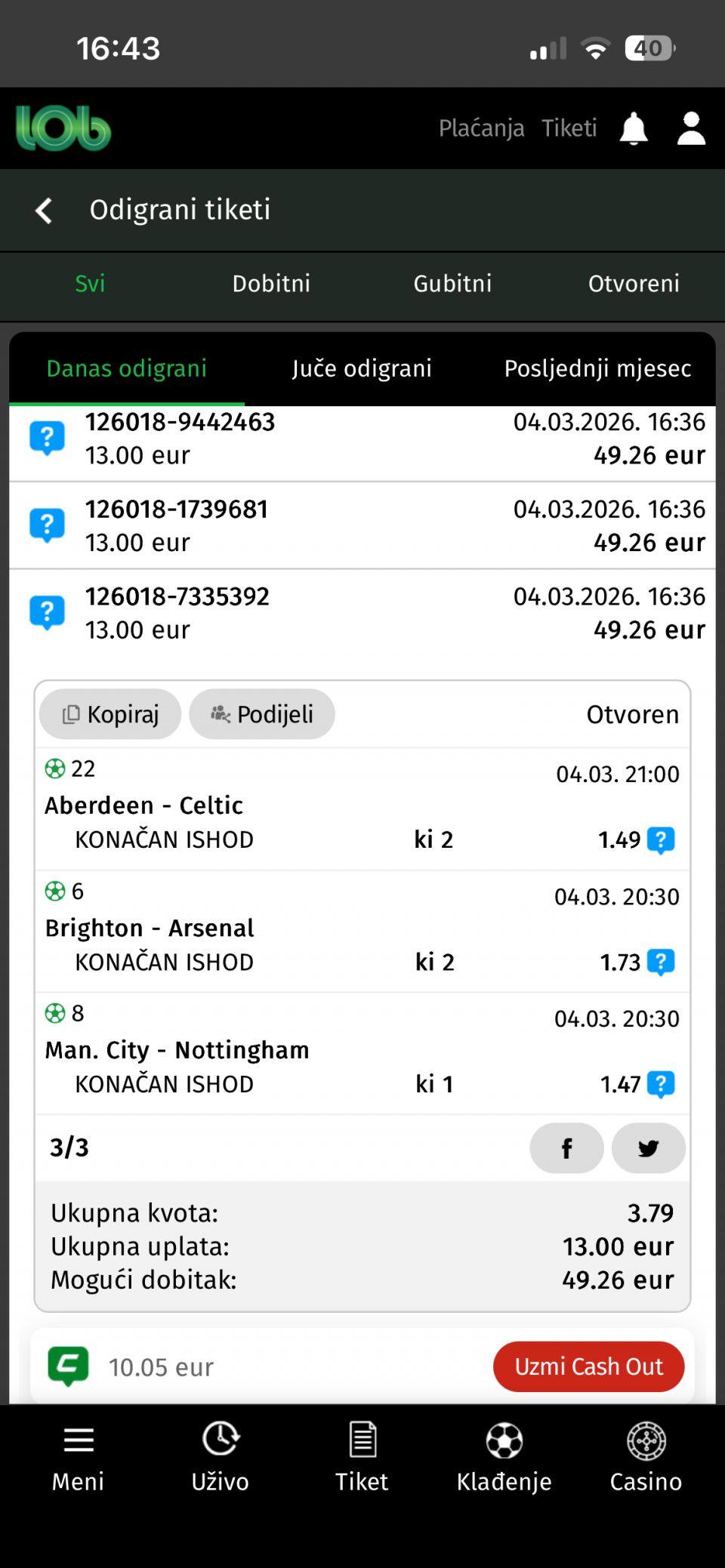Open the user profile icon
The image size is (725, 1568).
pos(691,129)
